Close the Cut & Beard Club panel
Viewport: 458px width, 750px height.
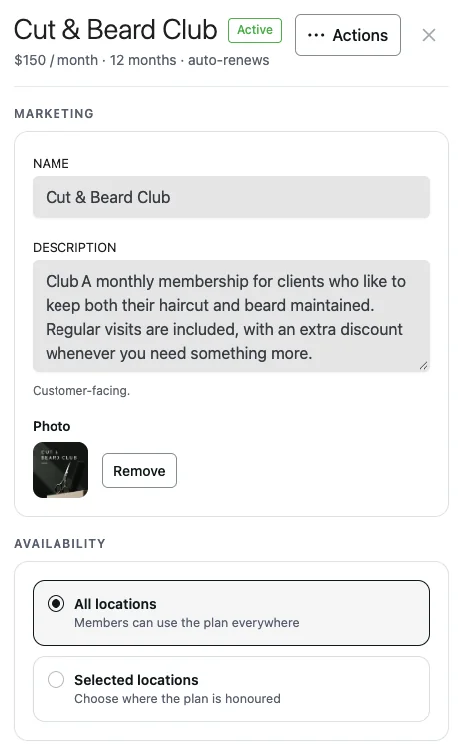429,35
